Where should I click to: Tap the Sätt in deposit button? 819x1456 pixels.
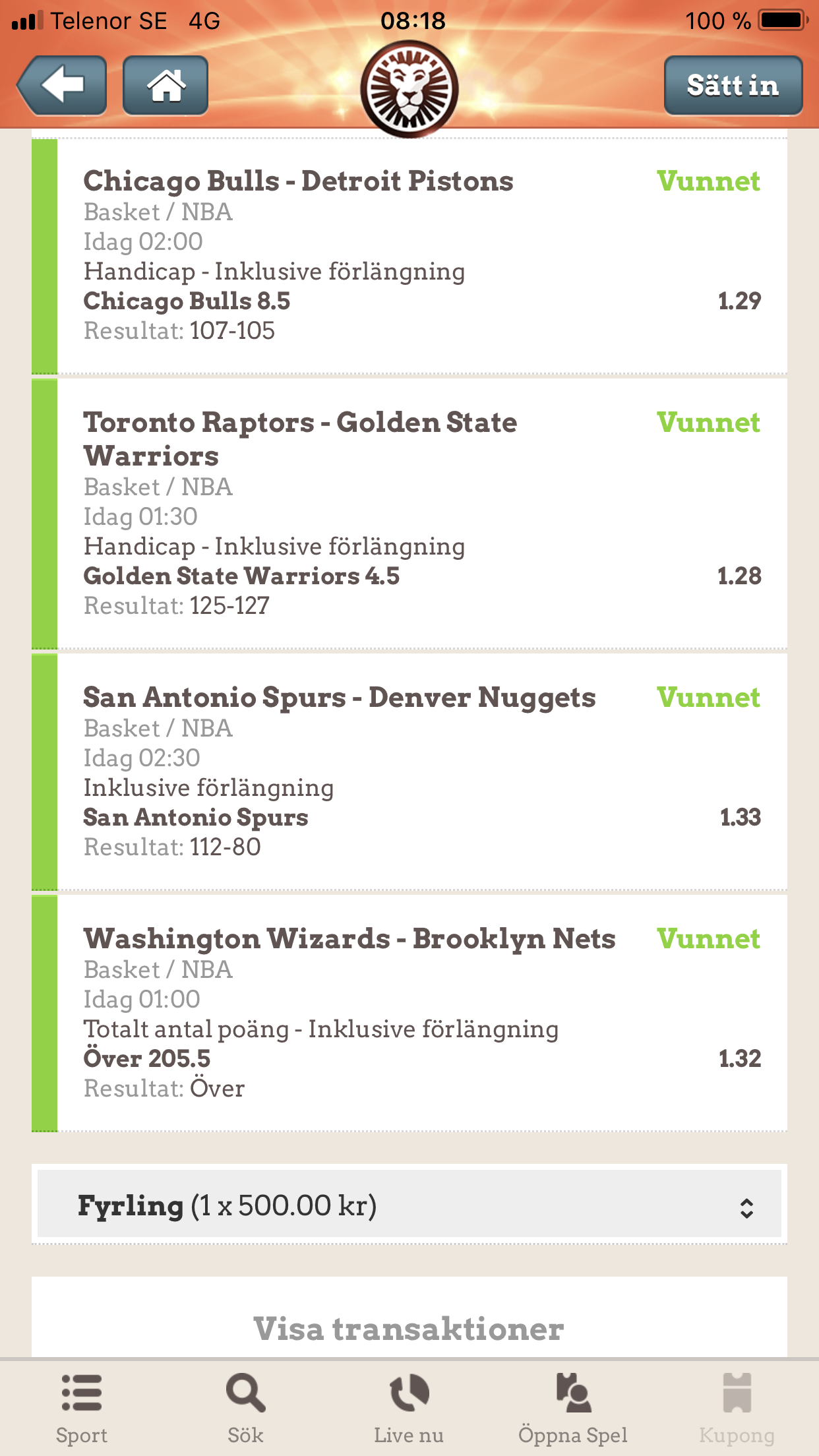pos(733,86)
